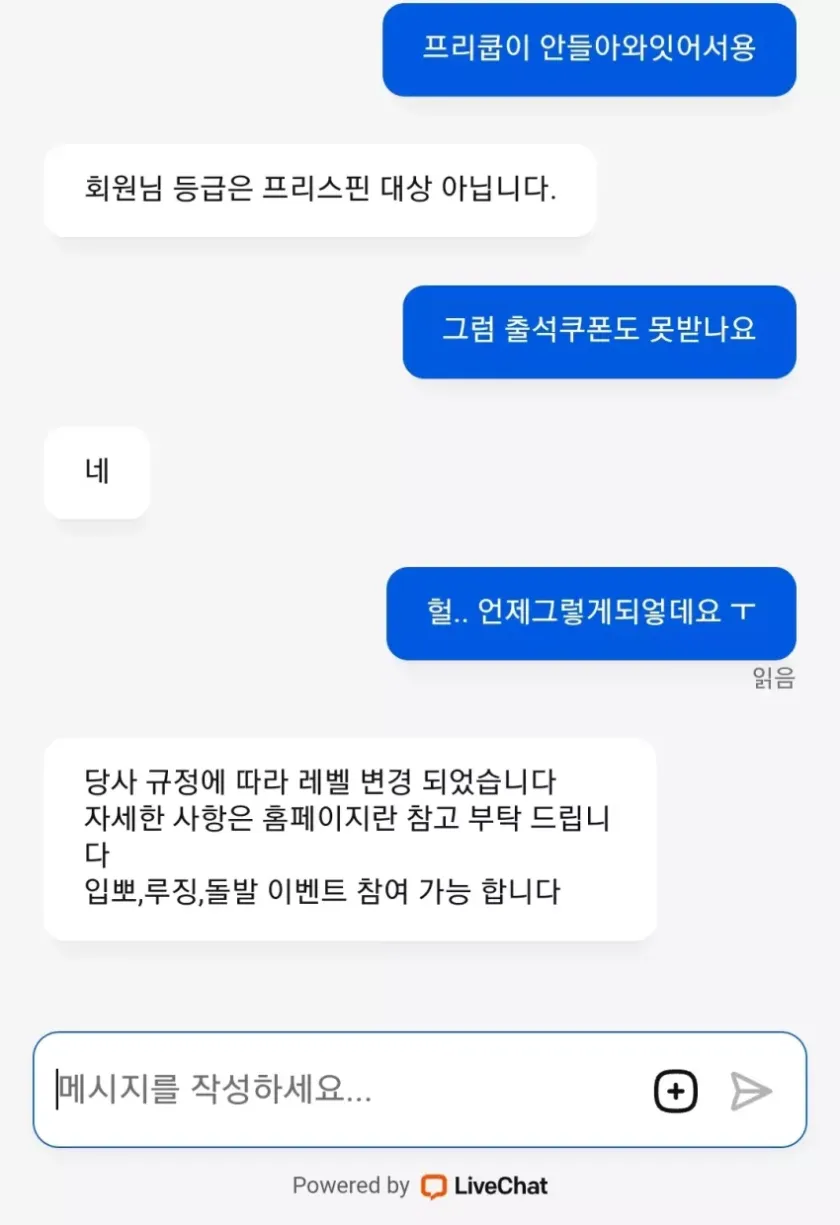Tap the send message arrow
This screenshot has width=840, height=1225.
750,1091
